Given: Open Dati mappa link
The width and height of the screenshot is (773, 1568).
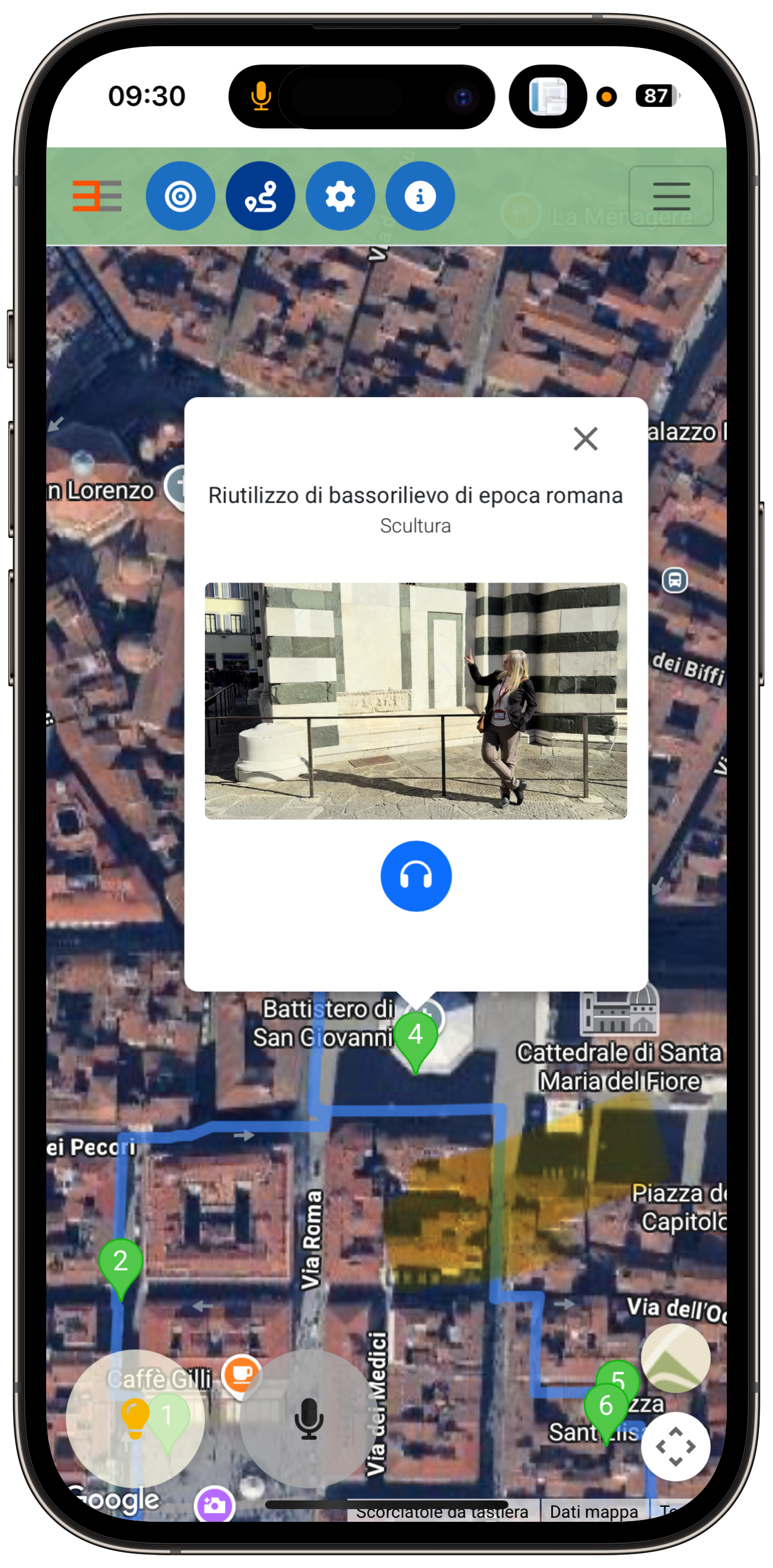Looking at the screenshot, I should click(593, 1511).
